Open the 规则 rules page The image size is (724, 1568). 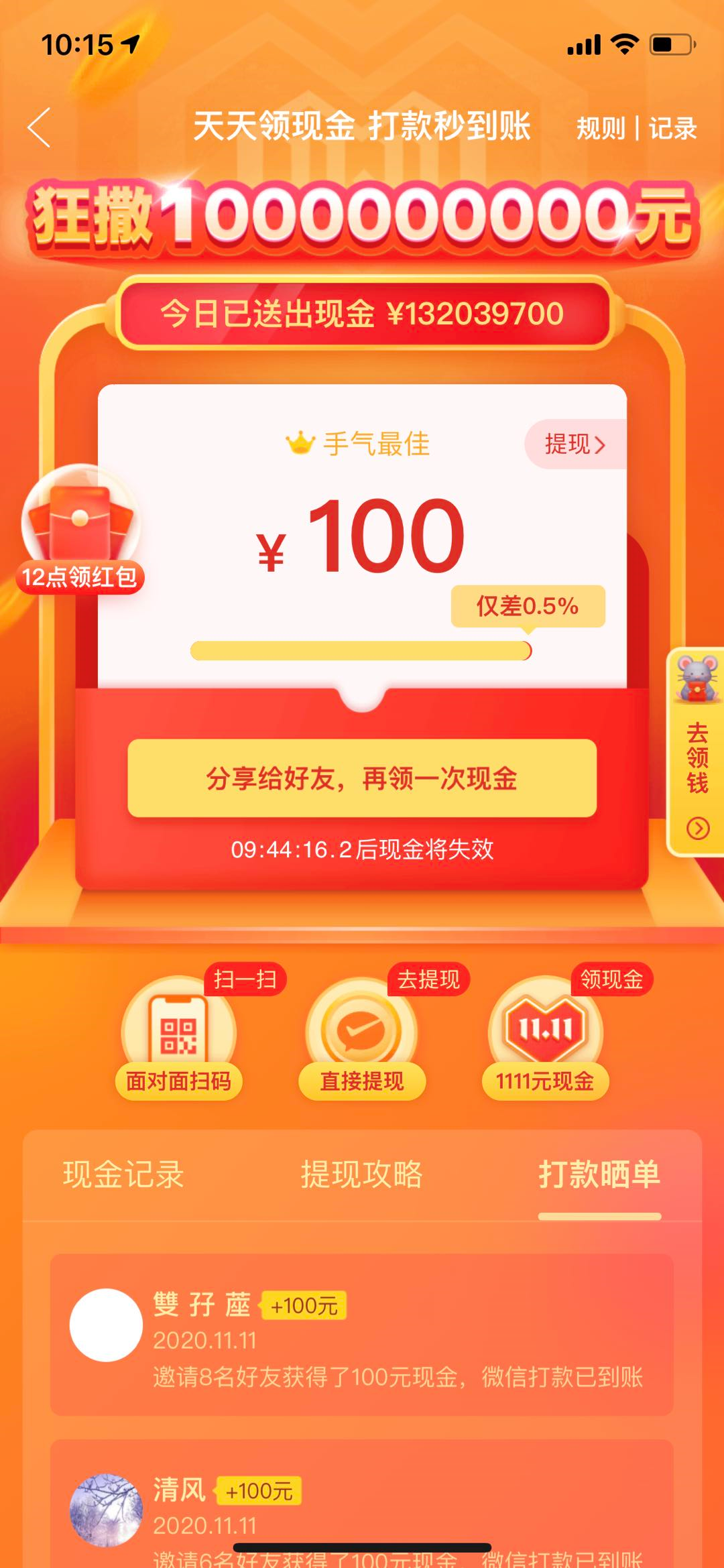click(601, 128)
